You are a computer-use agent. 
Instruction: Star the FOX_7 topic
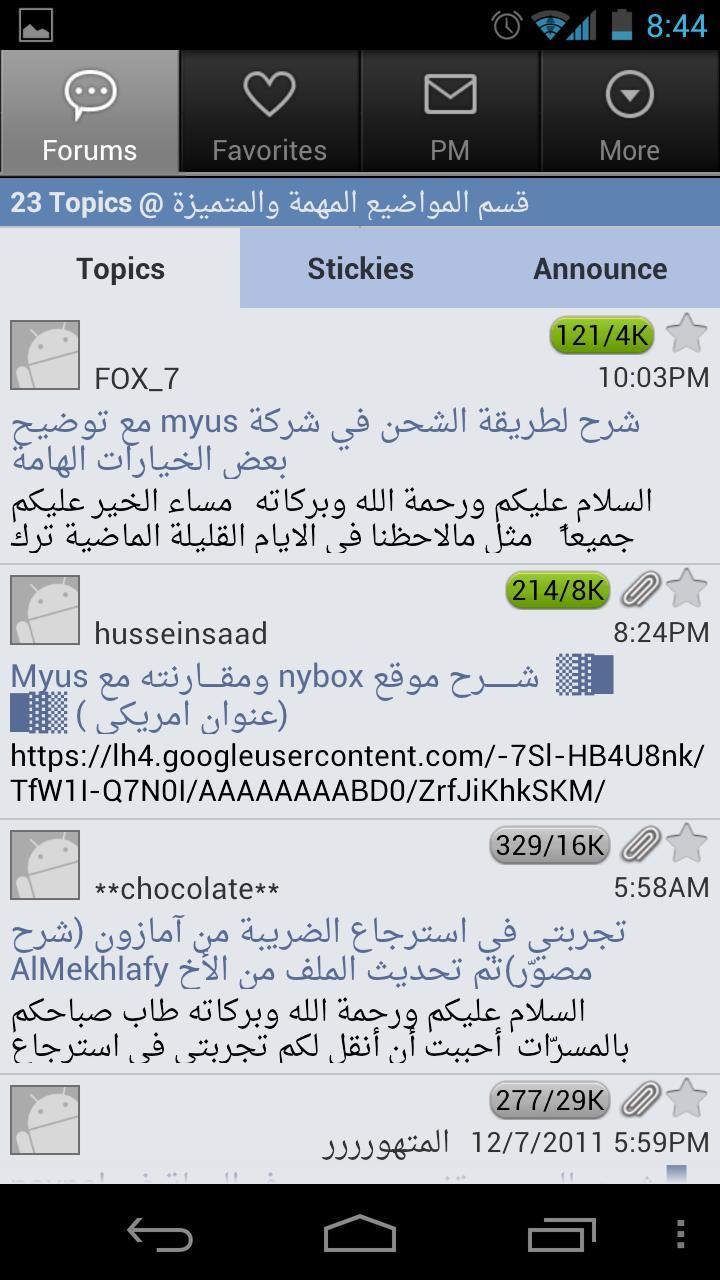(686, 334)
